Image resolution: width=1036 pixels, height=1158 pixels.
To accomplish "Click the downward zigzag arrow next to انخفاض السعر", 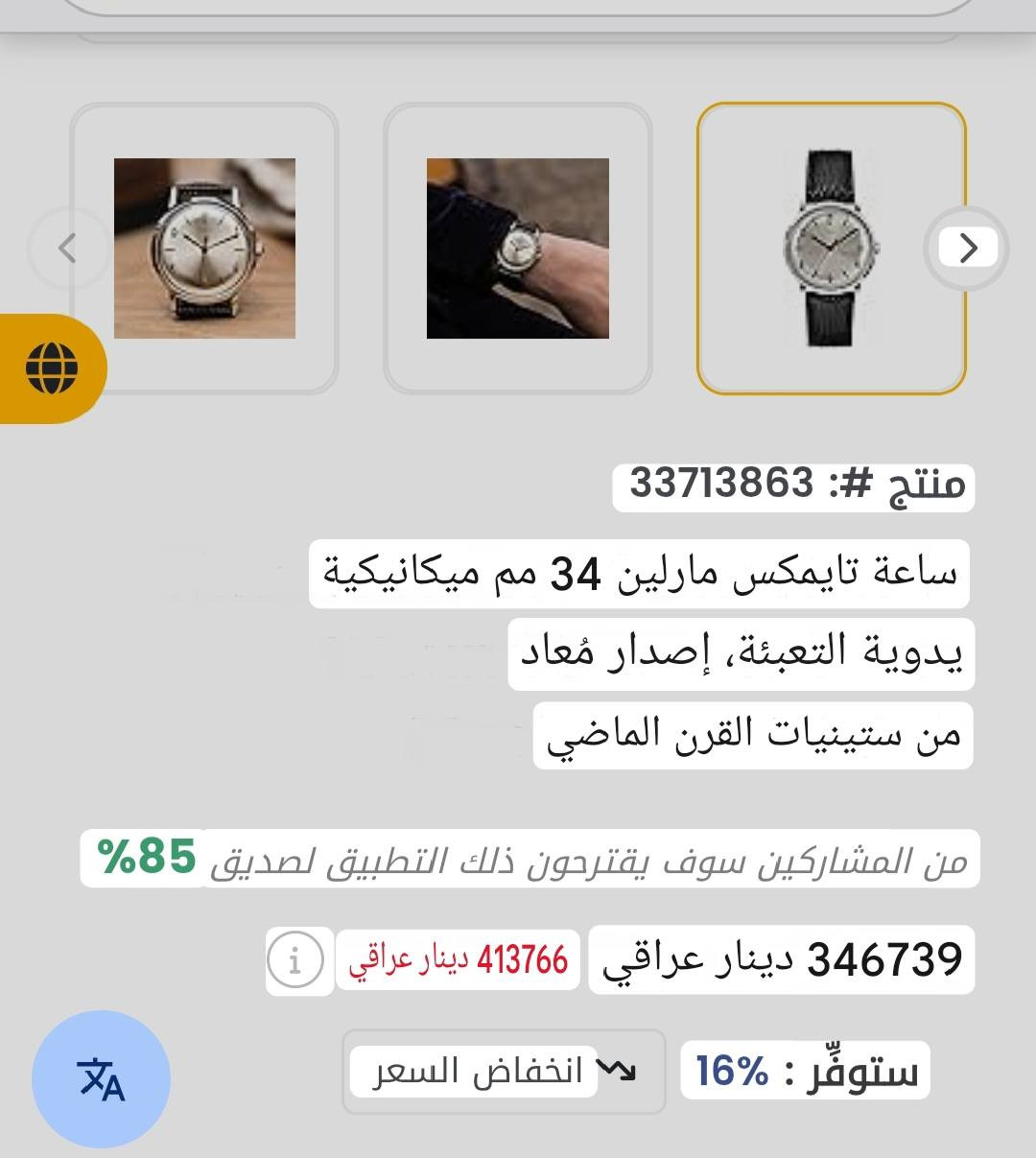I will (x=619, y=1067).
